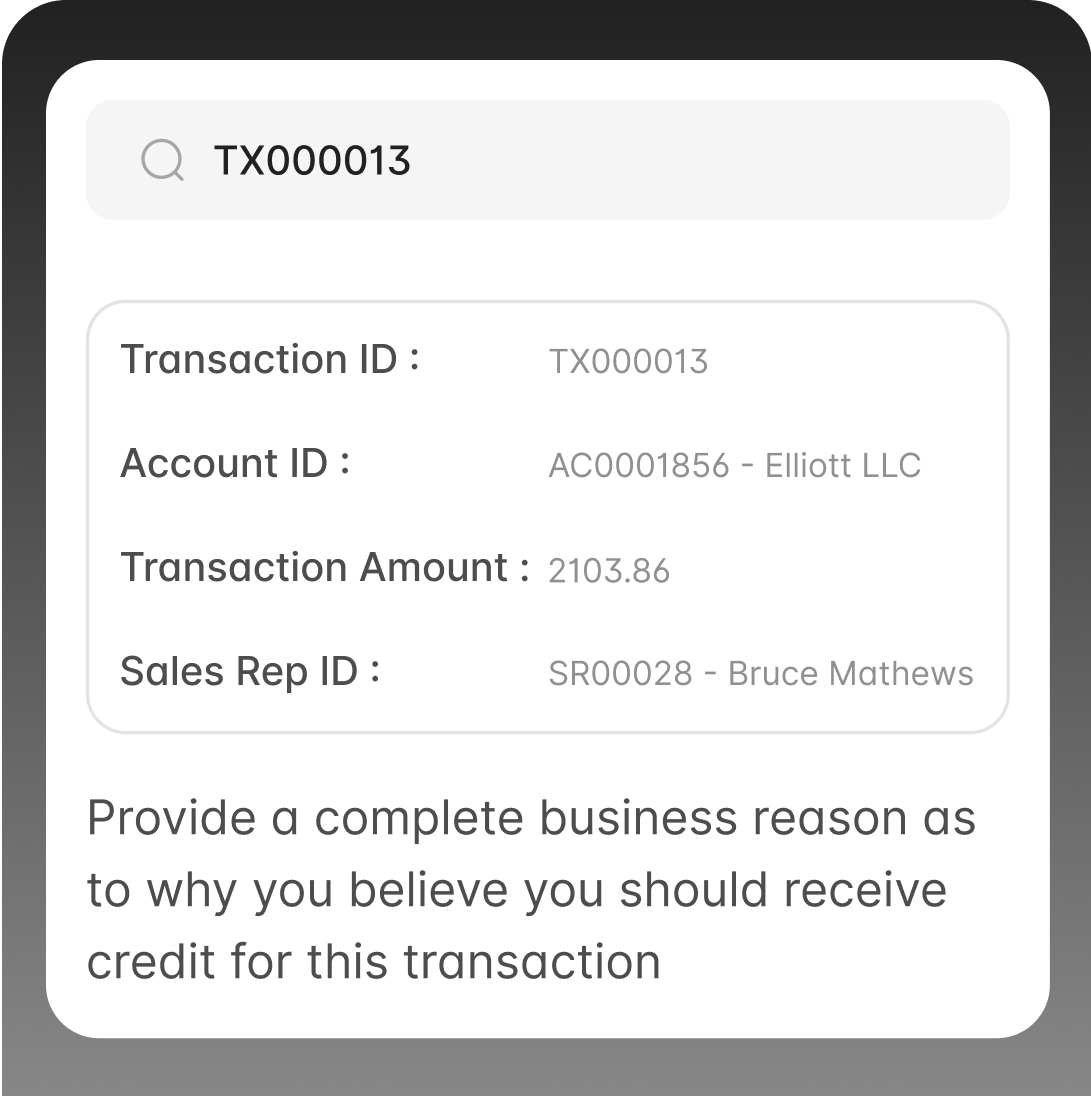Image resolution: width=1091 pixels, height=1096 pixels.
Task: Click the Sales Rep ID label
Action: click(x=248, y=671)
